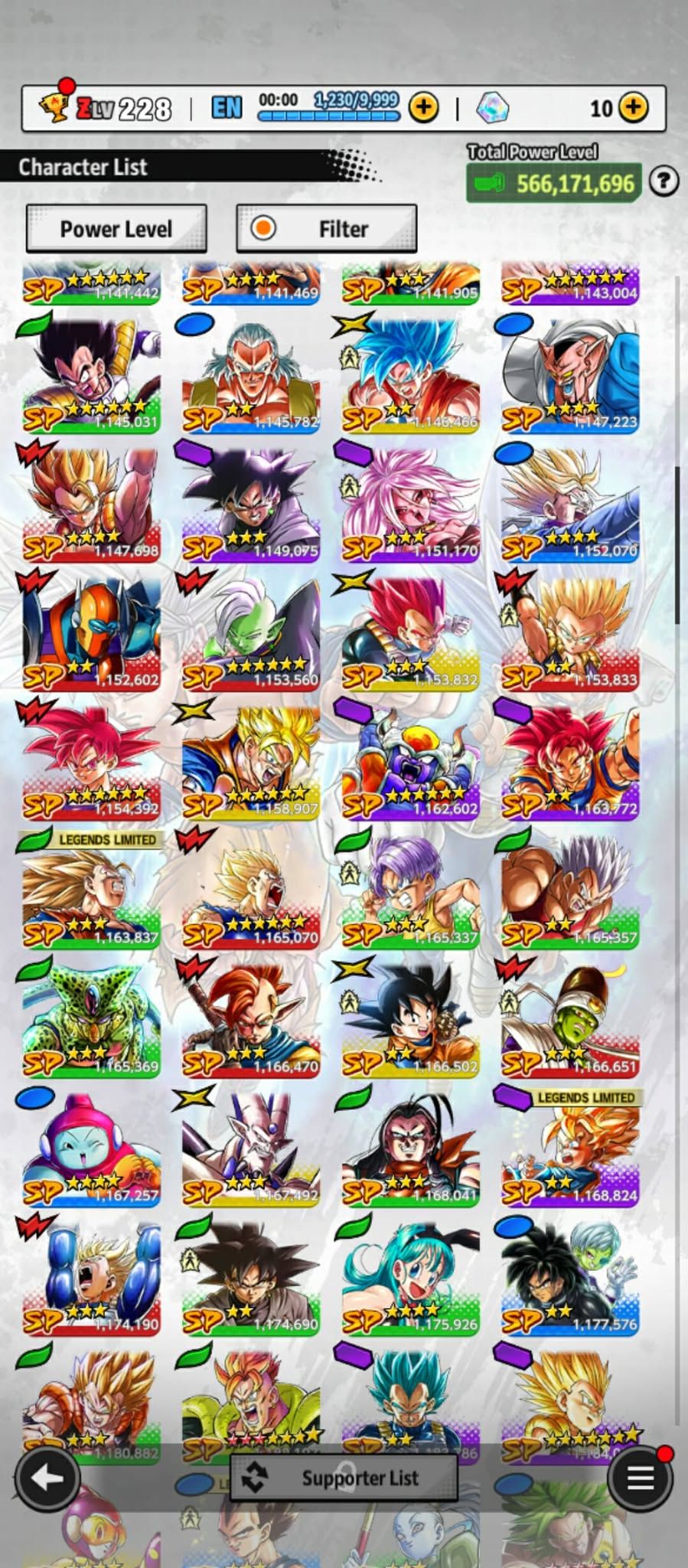Screen dimensions: 688x1568
Task: Open Total Power Level help icon
Action: pos(664,181)
